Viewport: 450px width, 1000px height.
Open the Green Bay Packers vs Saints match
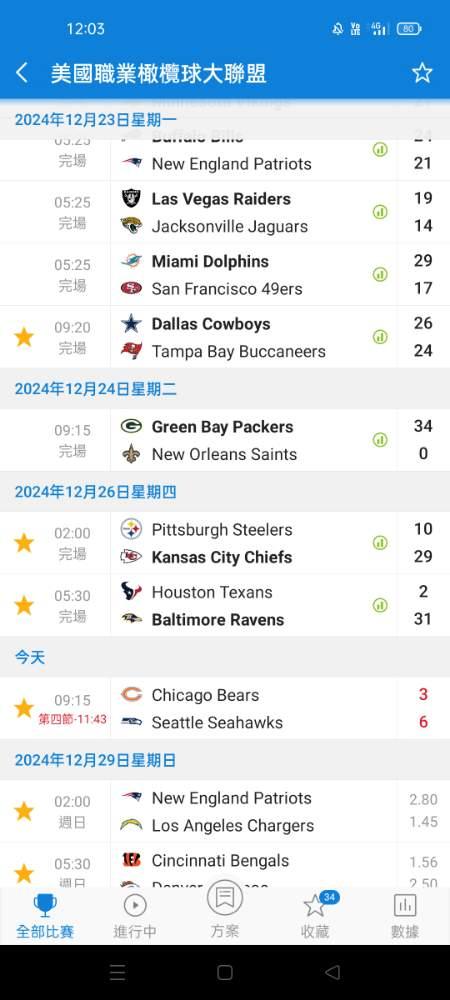click(x=225, y=440)
